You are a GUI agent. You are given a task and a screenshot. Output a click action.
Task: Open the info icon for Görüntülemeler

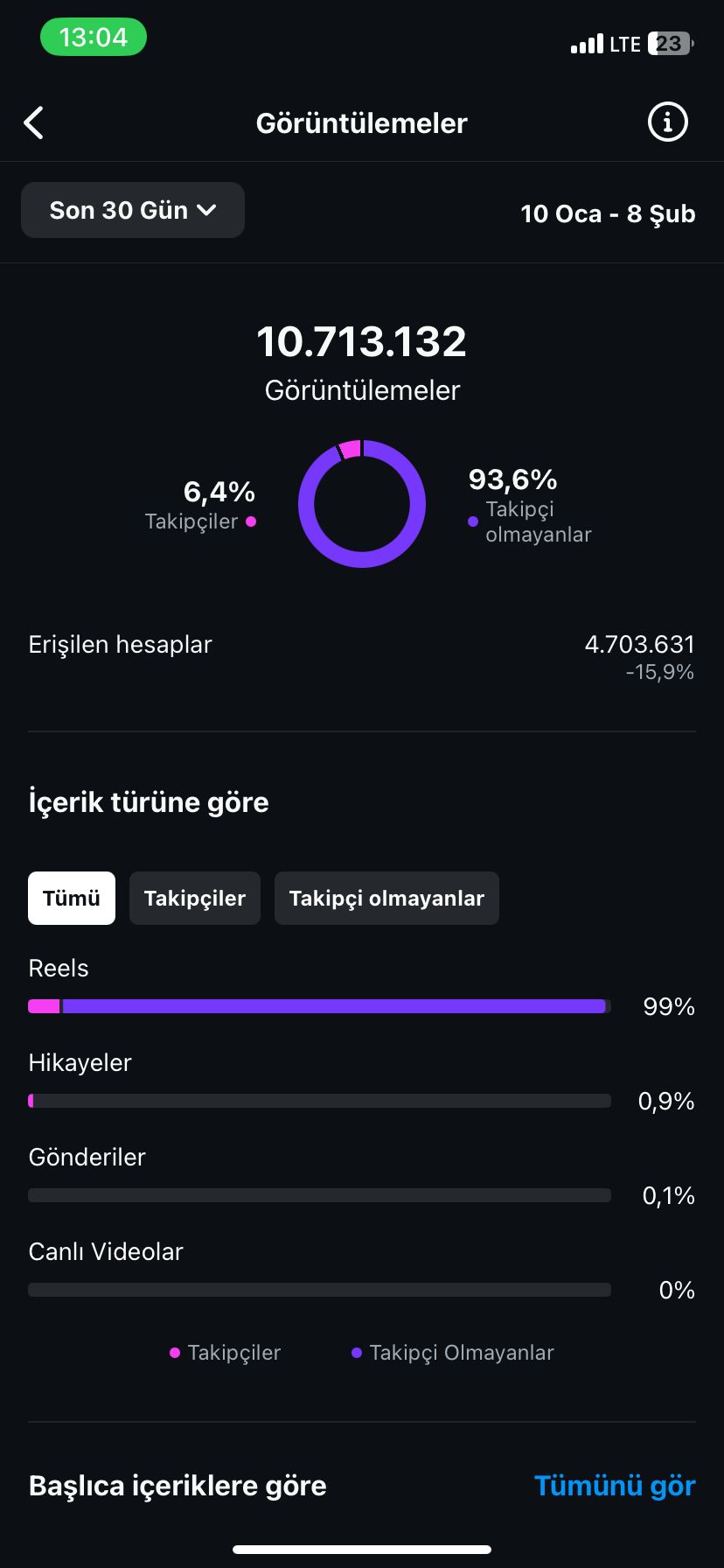point(667,122)
